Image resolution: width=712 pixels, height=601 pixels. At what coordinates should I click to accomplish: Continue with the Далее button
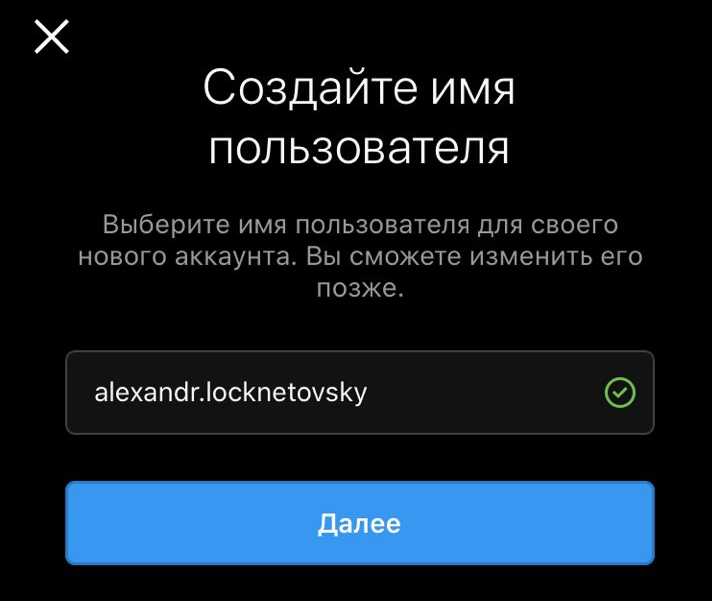[x=360, y=523]
